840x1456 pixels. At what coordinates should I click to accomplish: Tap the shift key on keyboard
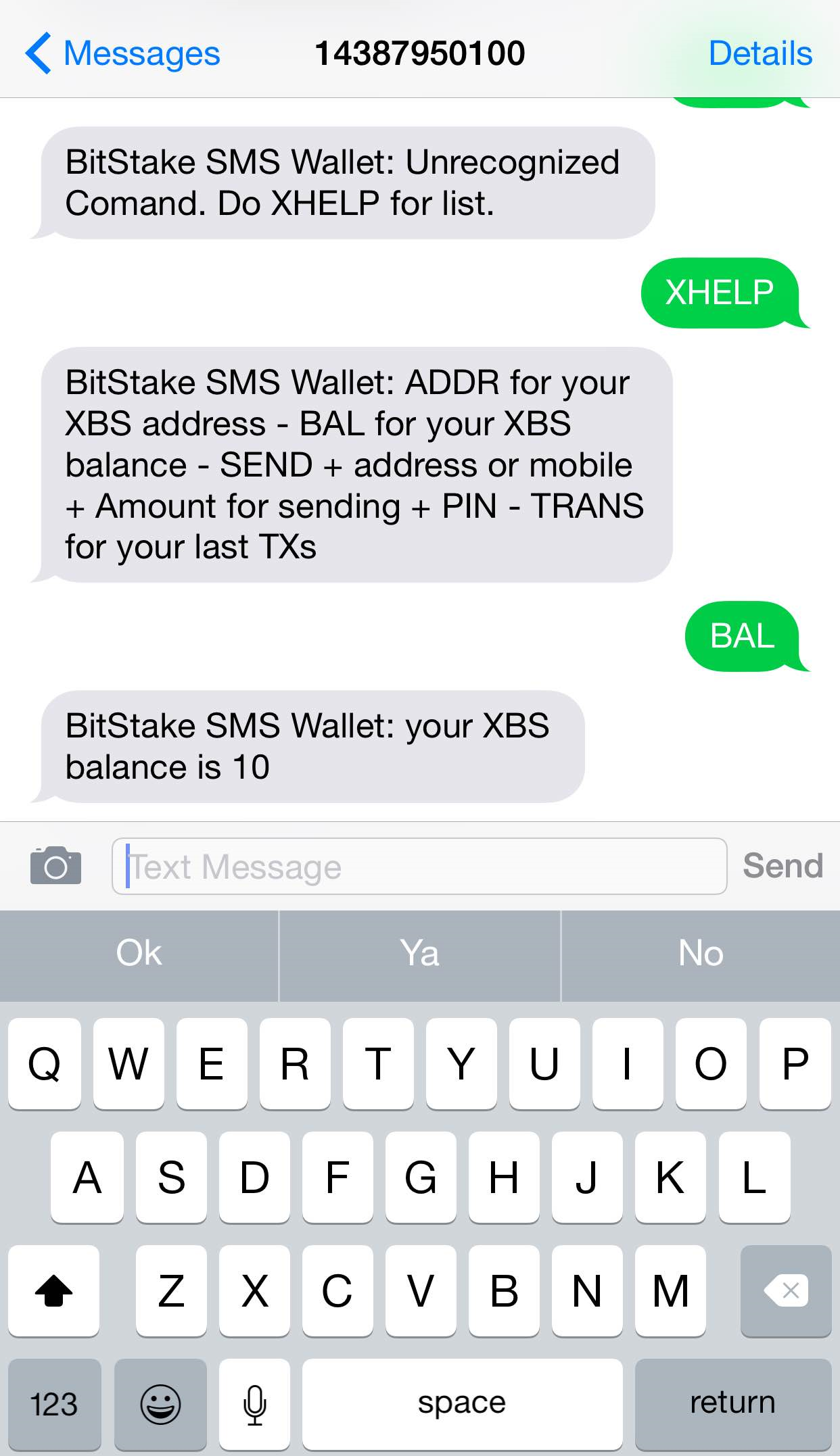point(54,1290)
